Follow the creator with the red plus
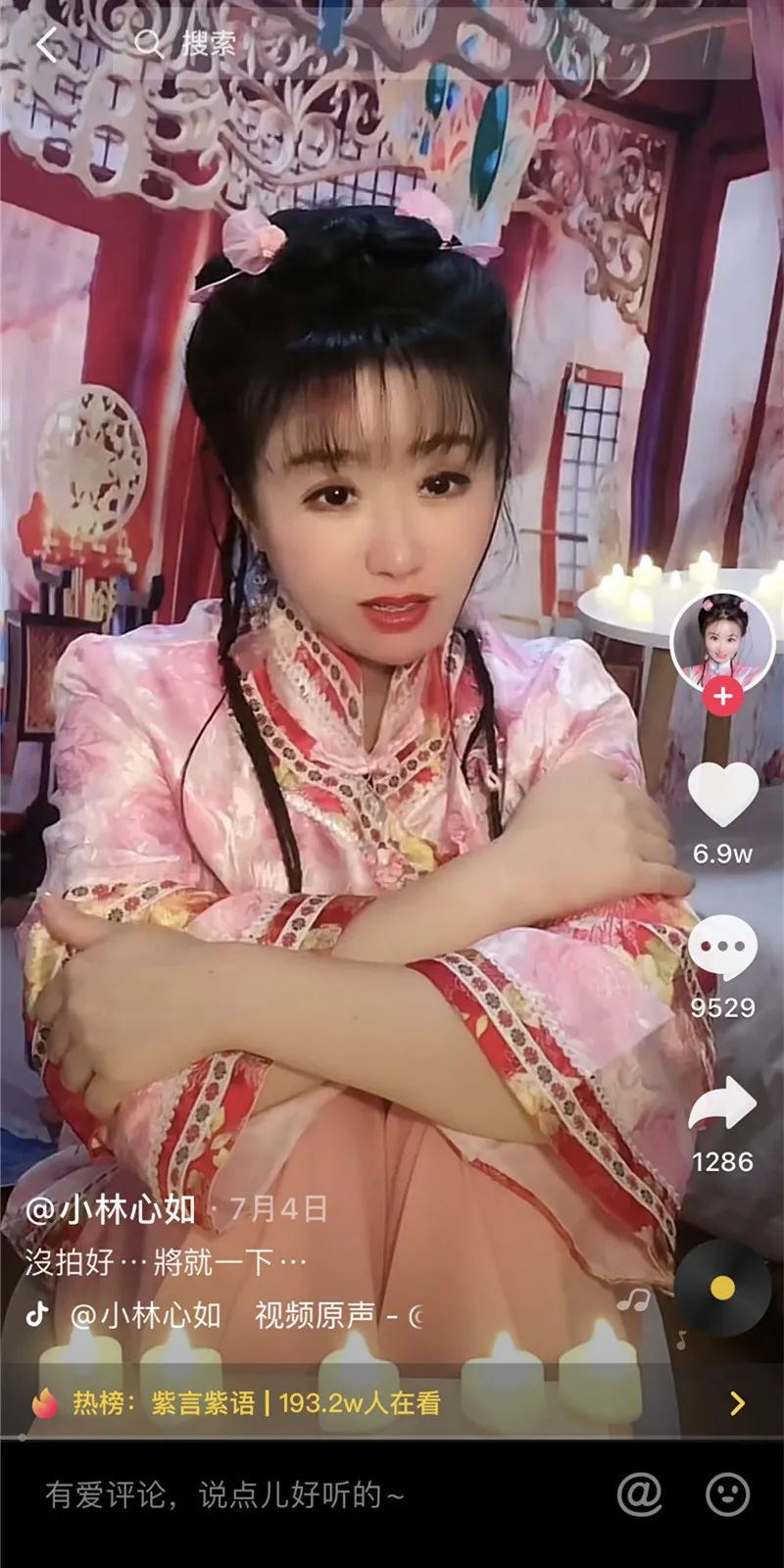This screenshot has width=784, height=1568. click(x=722, y=697)
